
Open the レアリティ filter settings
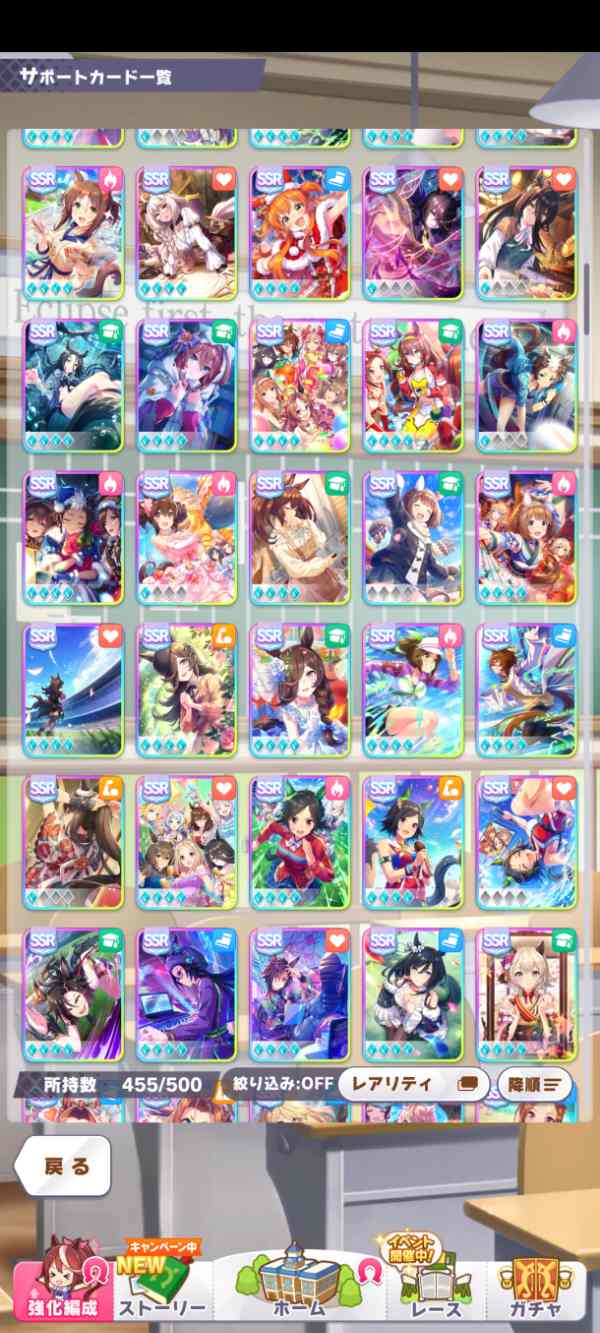click(413, 1084)
